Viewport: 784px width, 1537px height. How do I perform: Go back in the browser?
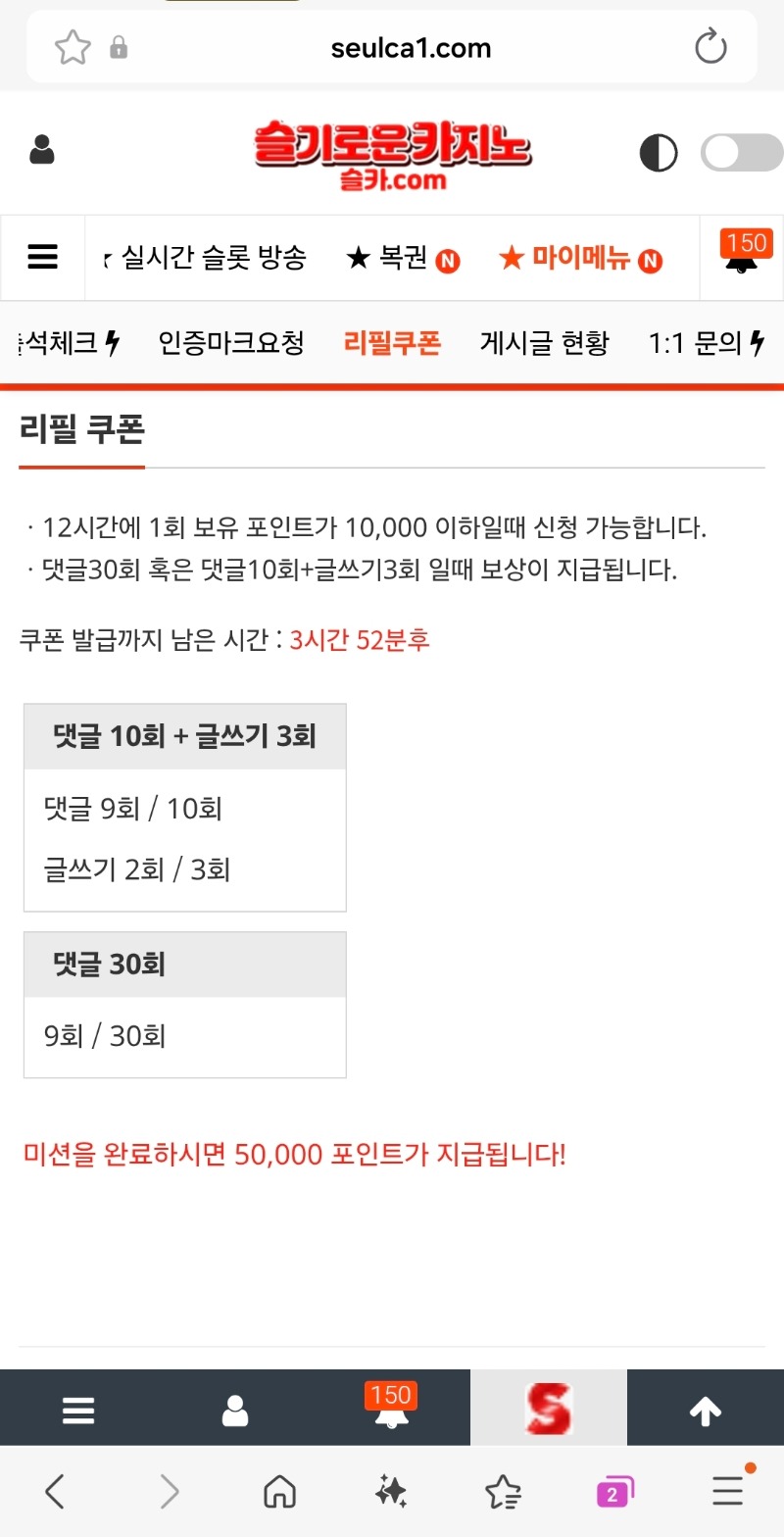coord(56,1493)
